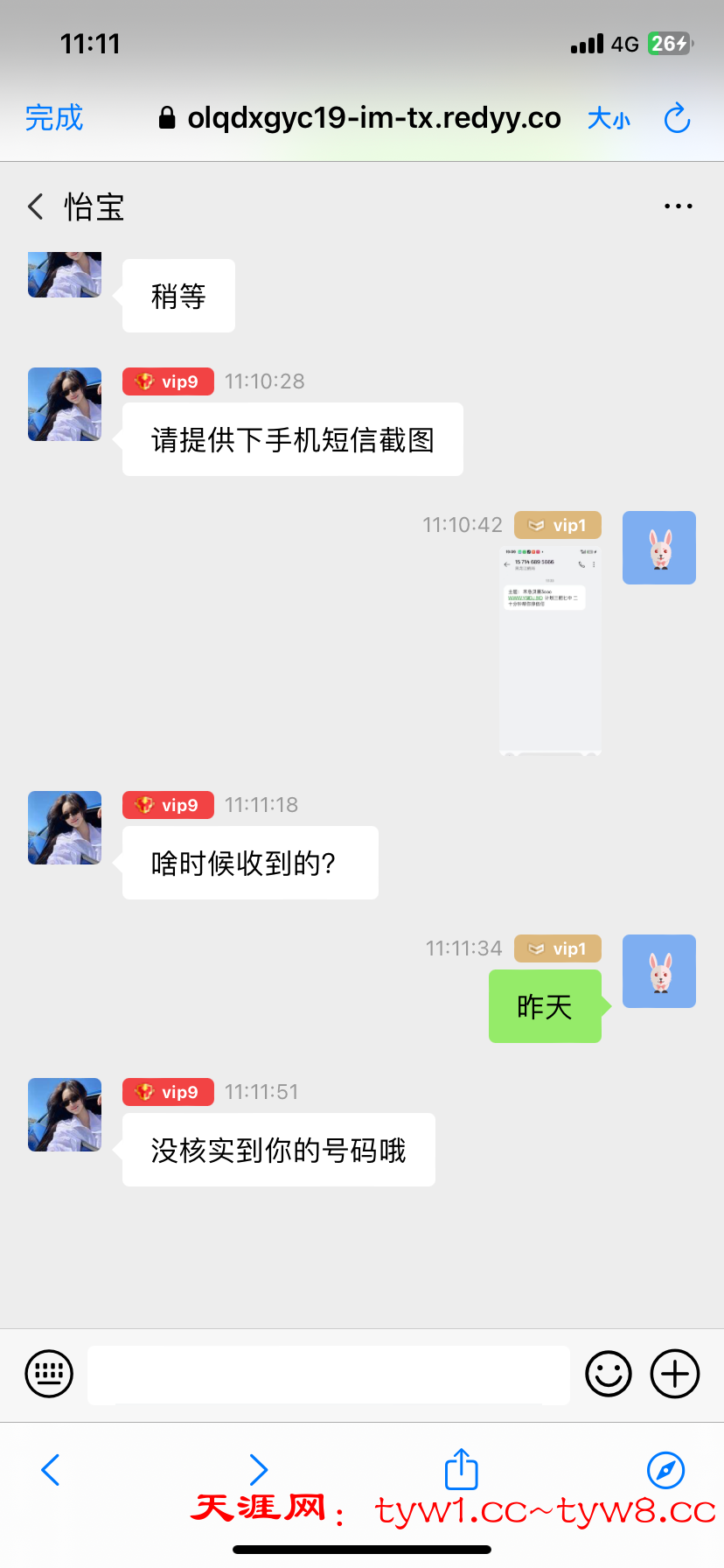This screenshot has width=724, height=1568.
Task: Open the emoji picker
Action: (x=608, y=1374)
